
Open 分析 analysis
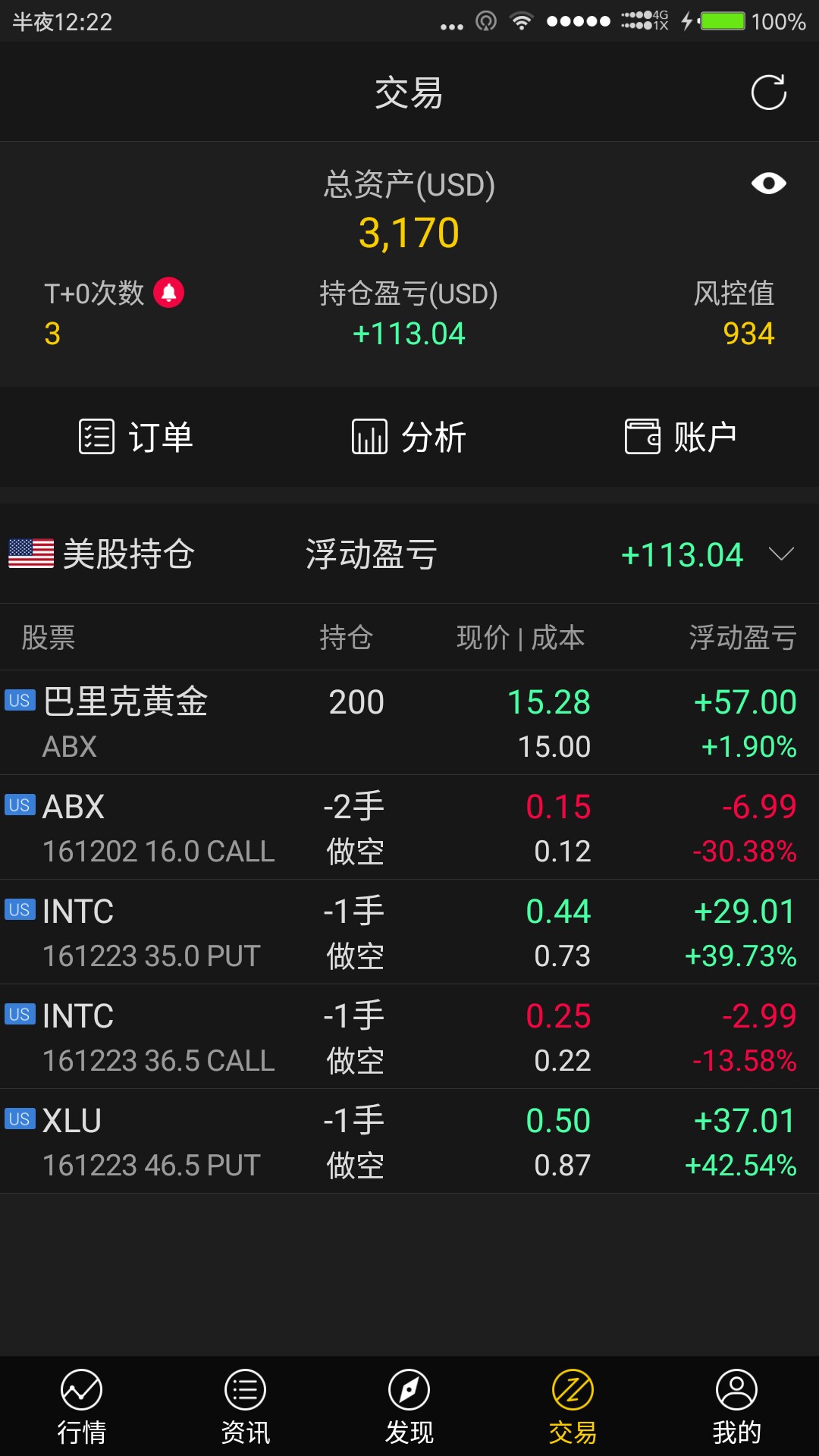pyautogui.click(x=409, y=437)
